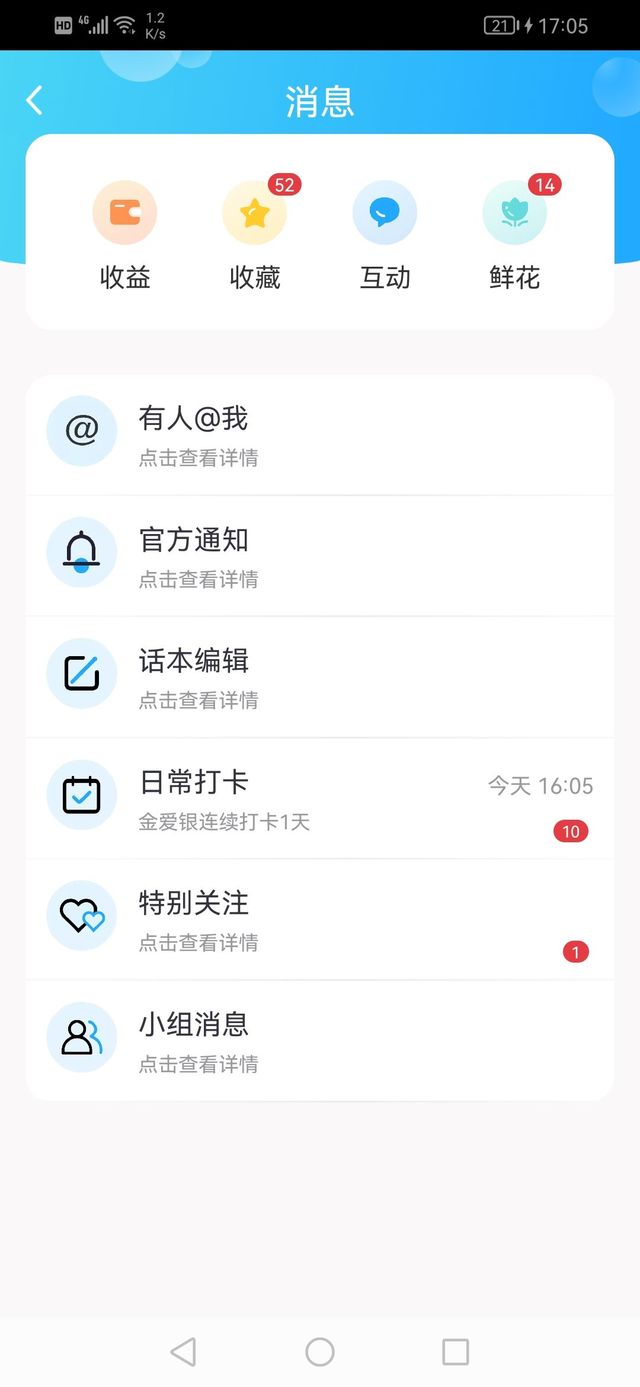Go back from the 消息 page
Image resolution: width=640 pixels, height=1387 pixels.
[x=35, y=100]
